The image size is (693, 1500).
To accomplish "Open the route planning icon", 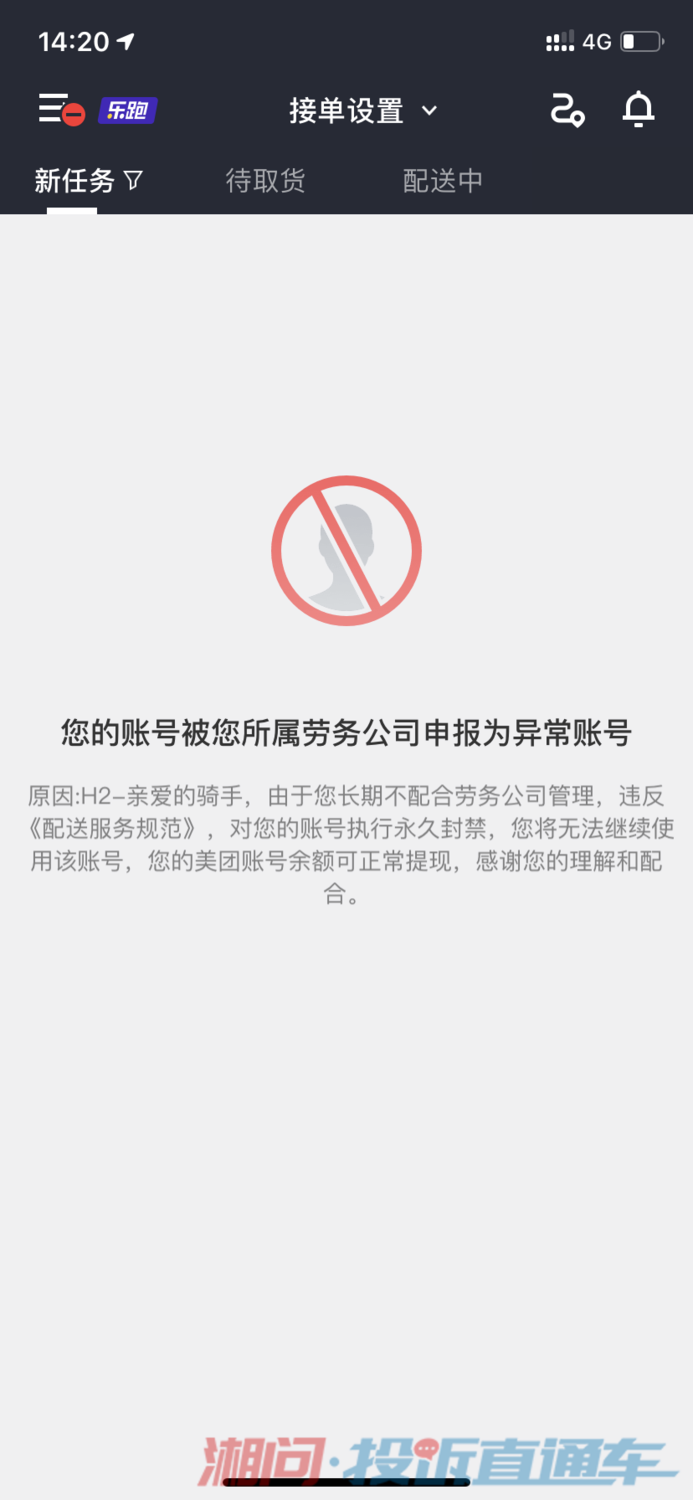I will tap(568, 110).
